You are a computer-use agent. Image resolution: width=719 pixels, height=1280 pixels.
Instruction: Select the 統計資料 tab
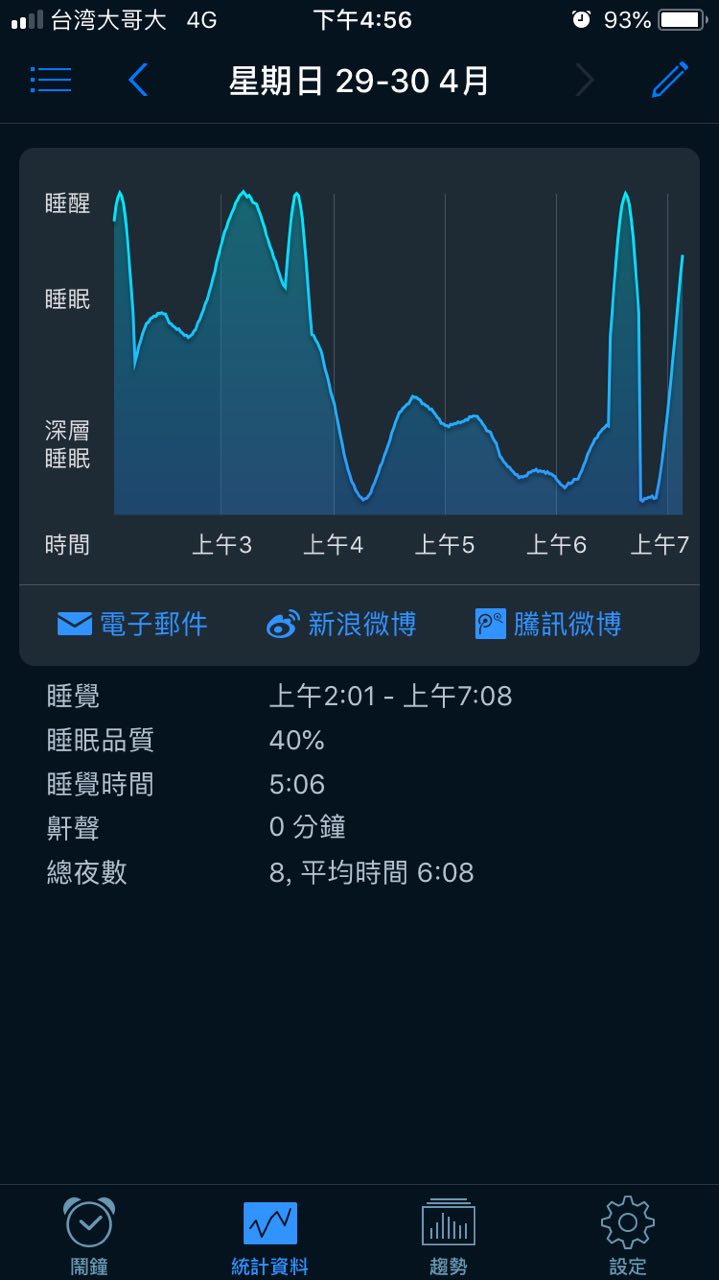[x=269, y=1234]
